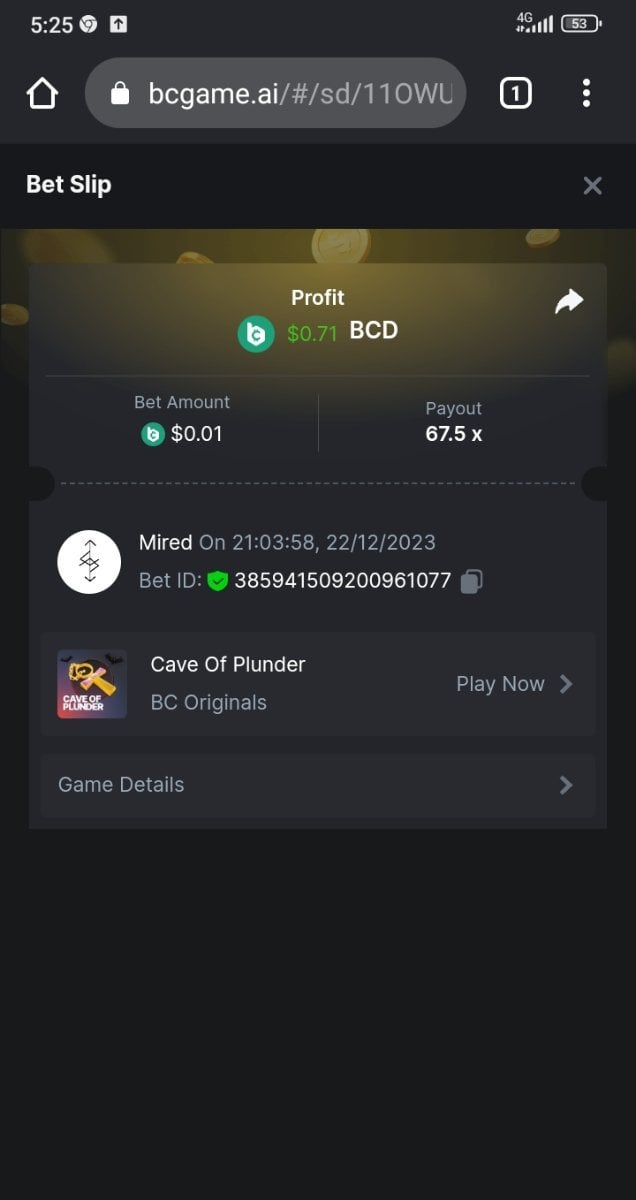Play Cave Of Plunder now
Image resolution: width=636 pixels, height=1200 pixels.
pos(514,684)
